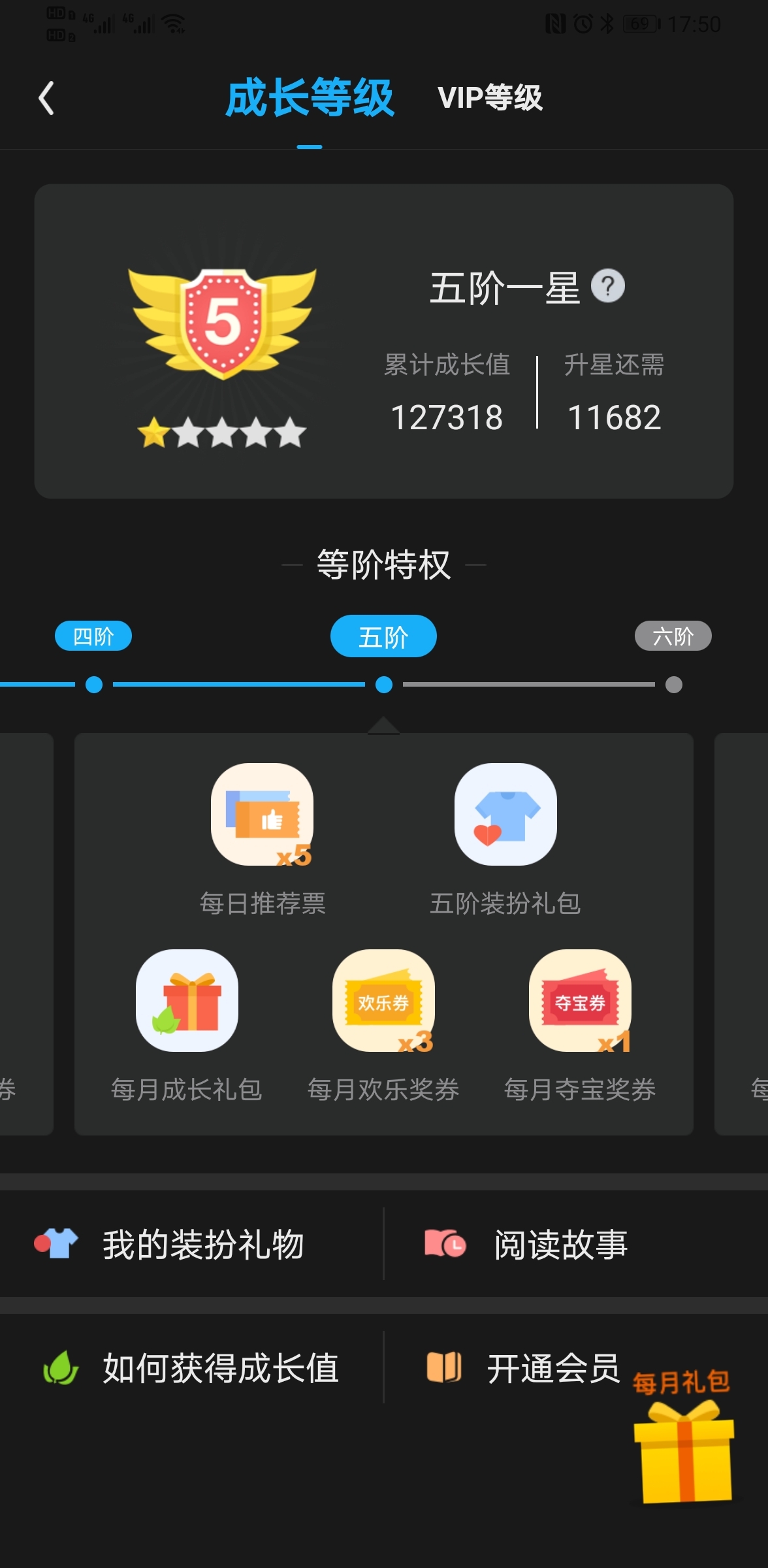768x1568 pixels.
Task: Tap 开通会员 to subscribe
Action: click(522, 1368)
